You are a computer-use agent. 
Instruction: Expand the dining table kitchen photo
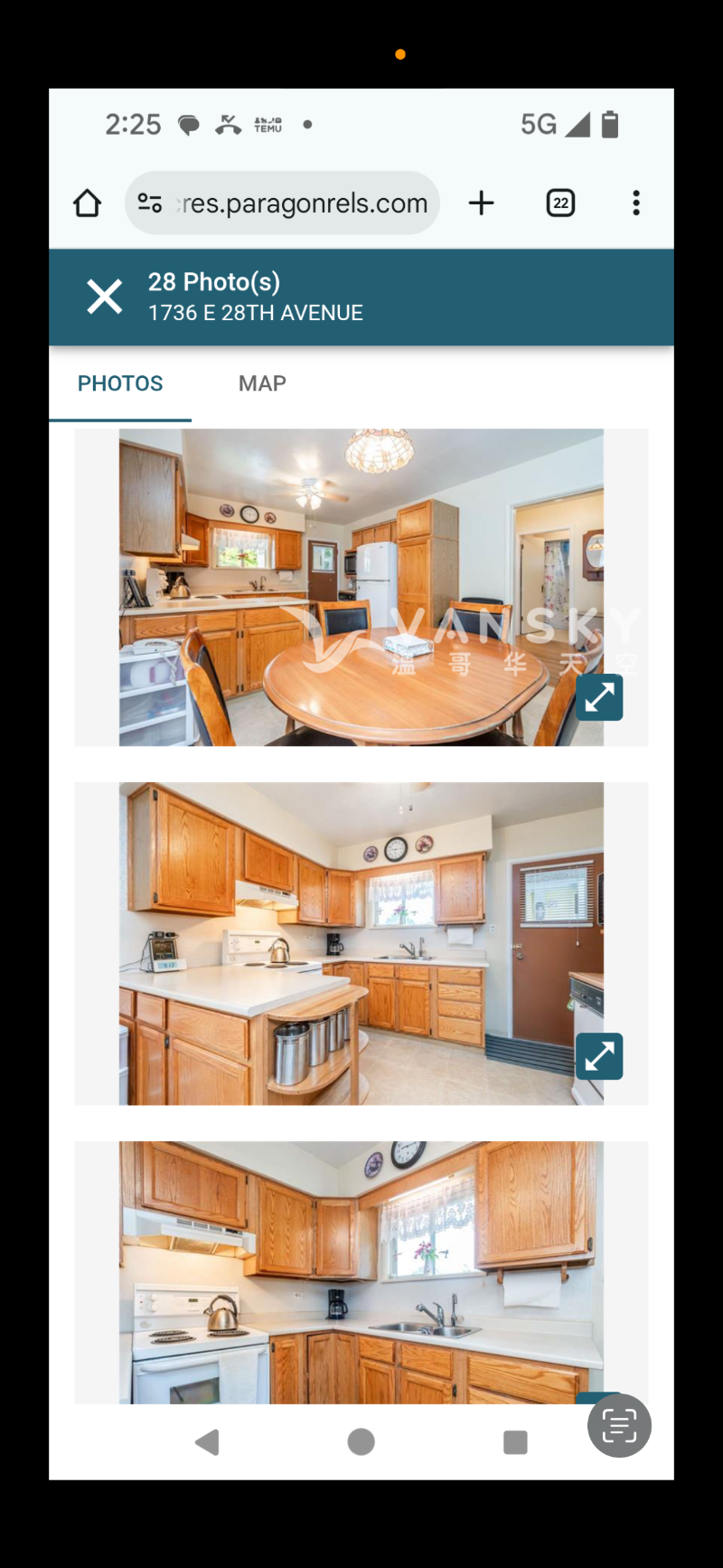click(599, 697)
